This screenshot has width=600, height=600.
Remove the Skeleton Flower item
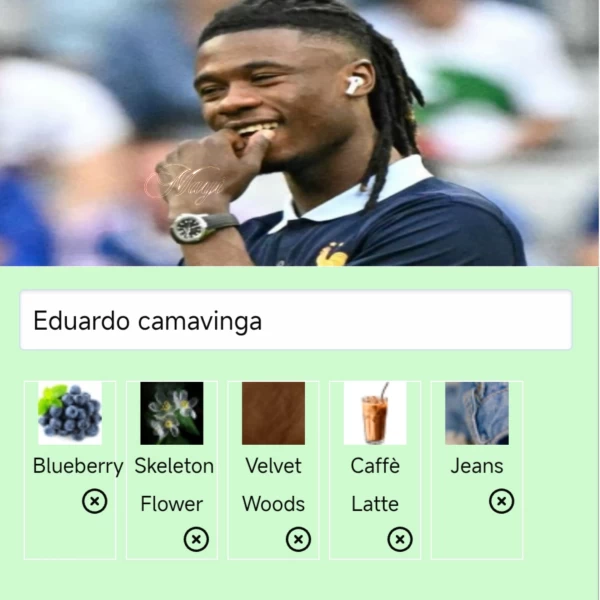coord(197,540)
